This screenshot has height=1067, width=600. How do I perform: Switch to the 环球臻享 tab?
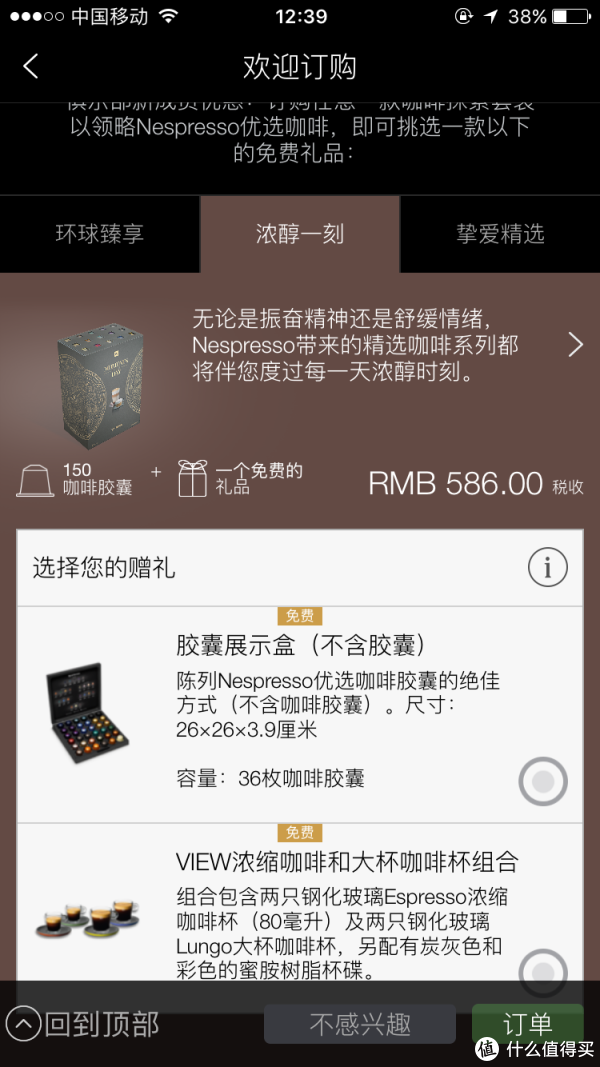pos(100,234)
